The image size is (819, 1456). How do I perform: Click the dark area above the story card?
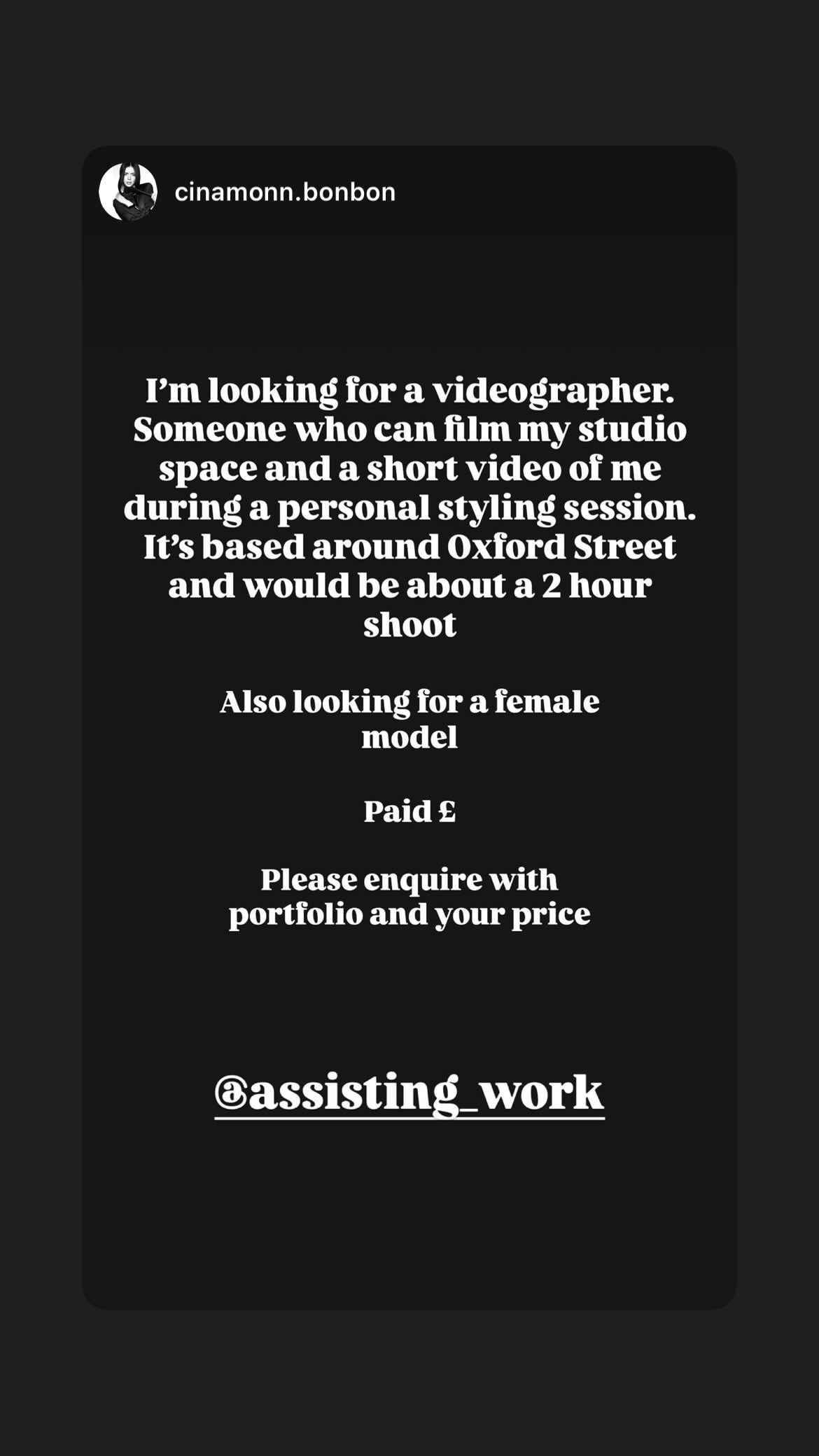coord(409,70)
